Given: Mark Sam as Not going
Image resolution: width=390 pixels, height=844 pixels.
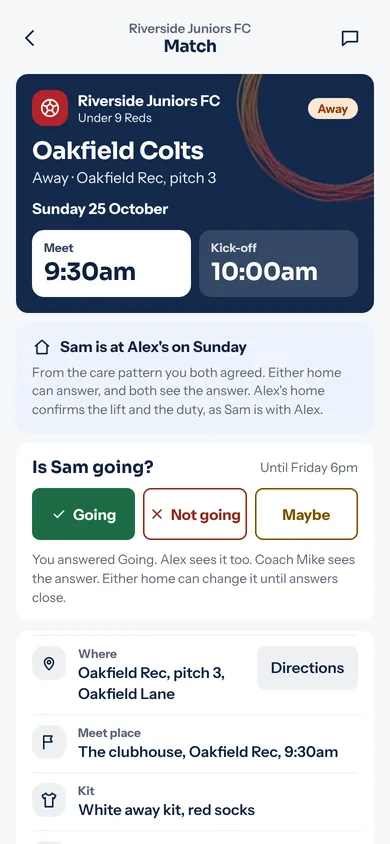Looking at the screenshot, I should click(x=195, y=514).
